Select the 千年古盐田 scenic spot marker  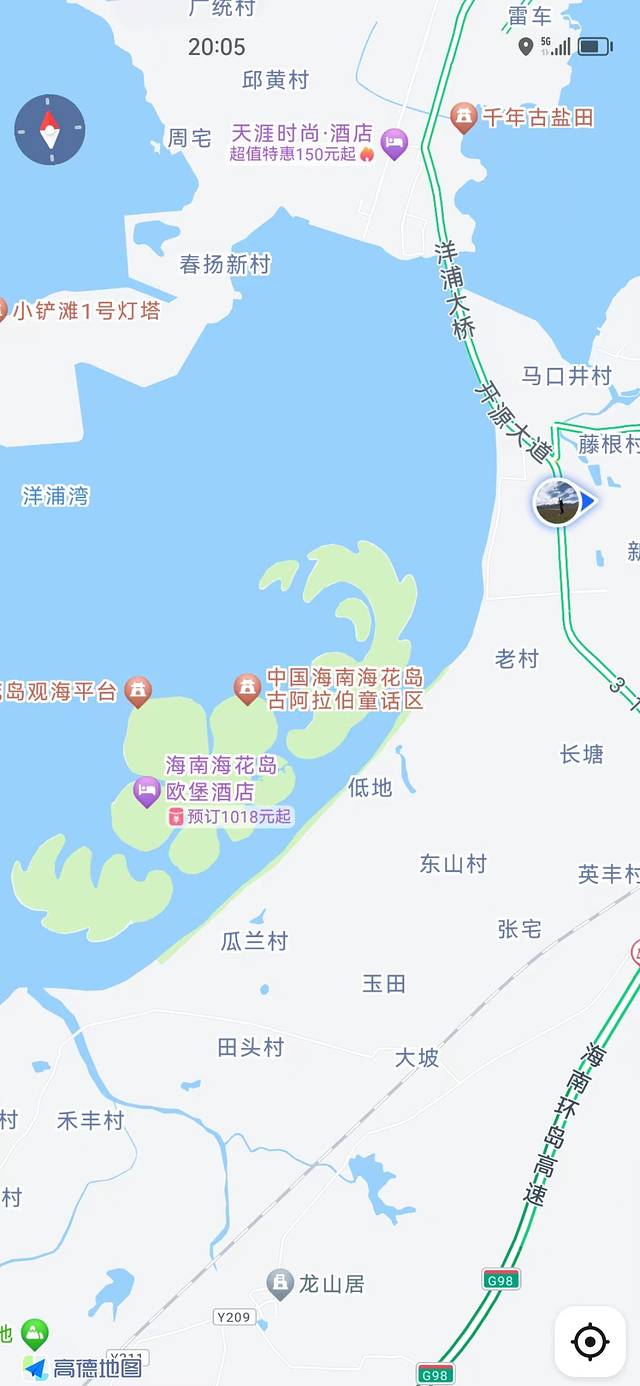463,118
